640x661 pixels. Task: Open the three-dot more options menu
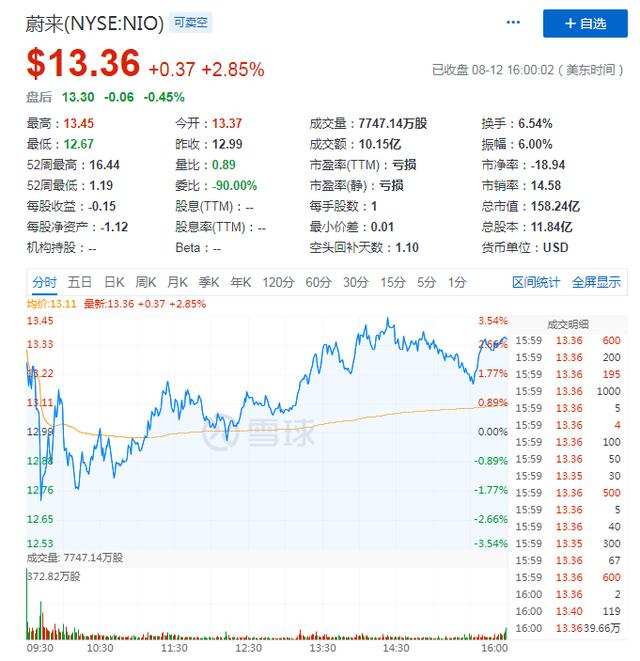click(x=513, y=22)
